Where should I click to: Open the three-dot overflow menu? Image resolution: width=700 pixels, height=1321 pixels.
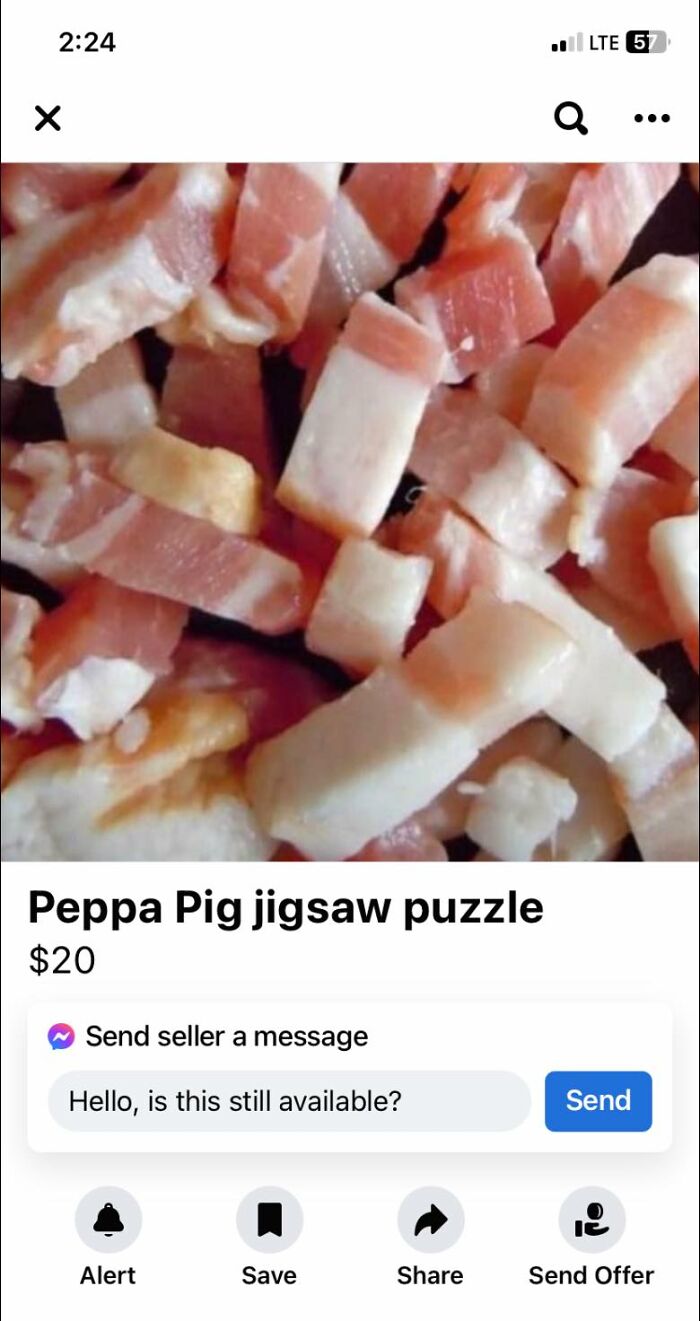(x=651, y=118)
